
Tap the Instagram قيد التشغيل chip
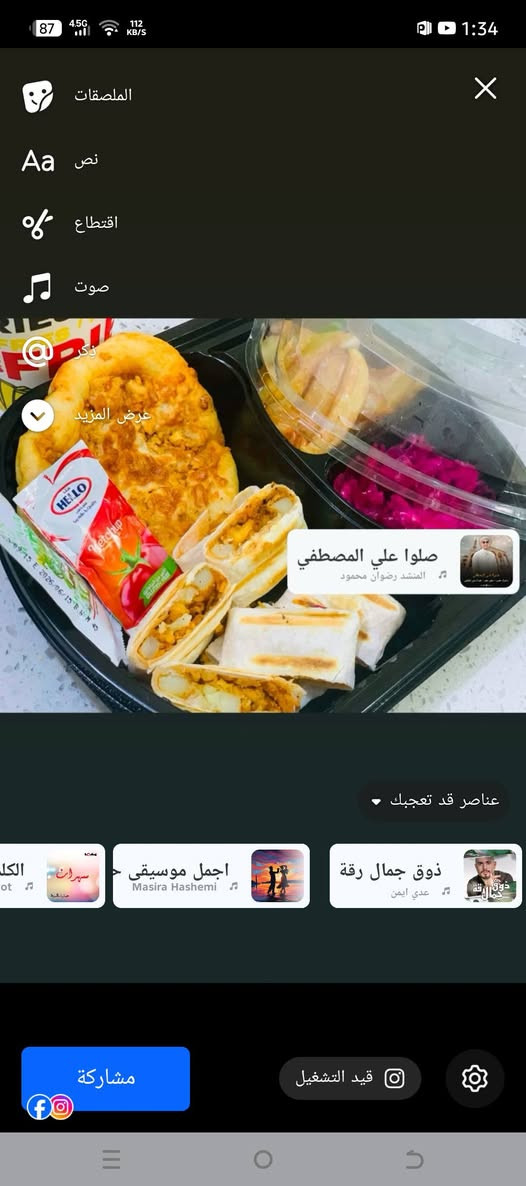click(x=350, y=1078)
